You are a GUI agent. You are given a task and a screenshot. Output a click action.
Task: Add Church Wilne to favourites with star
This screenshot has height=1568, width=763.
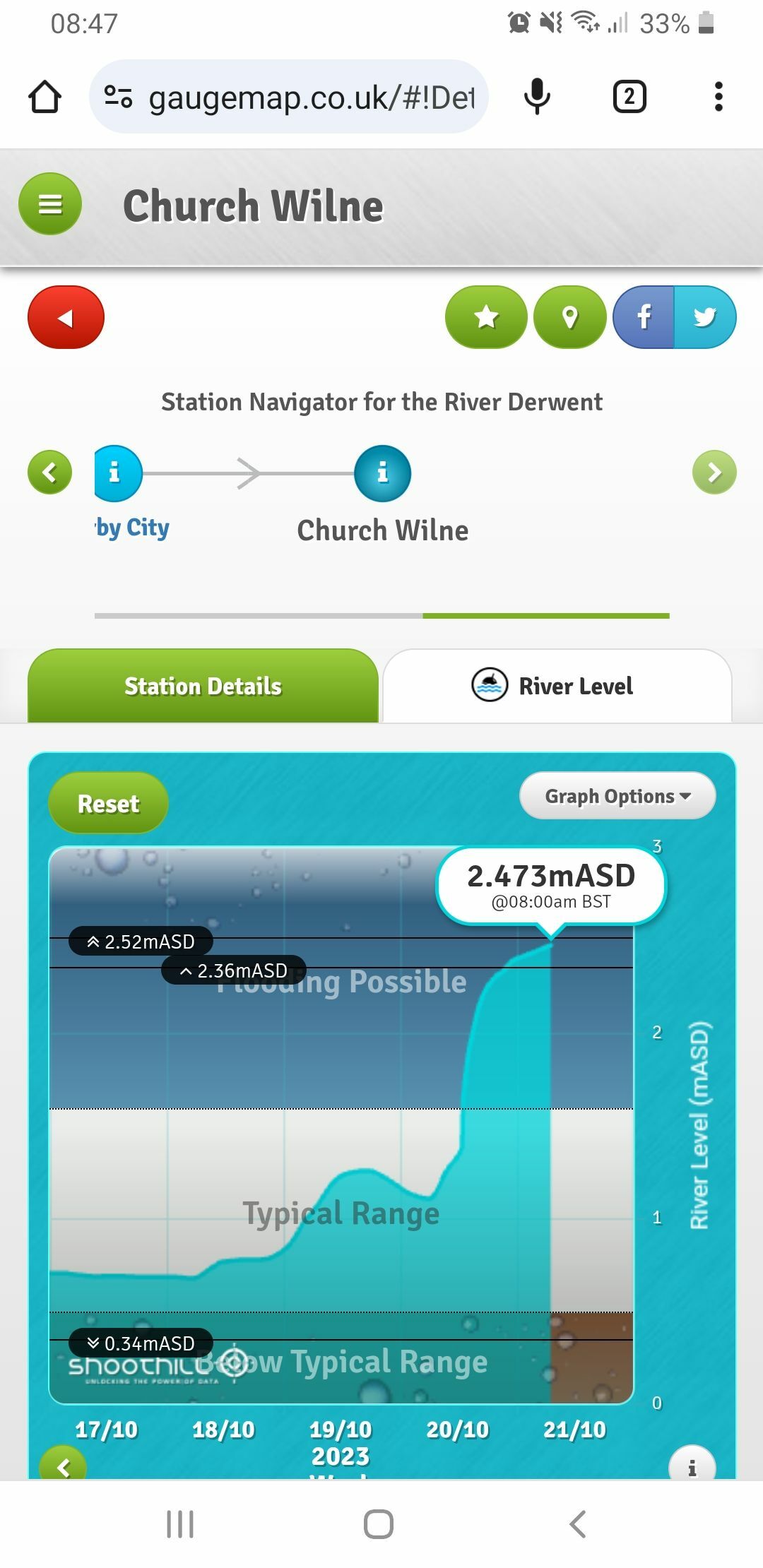click(x=486, y=317)
